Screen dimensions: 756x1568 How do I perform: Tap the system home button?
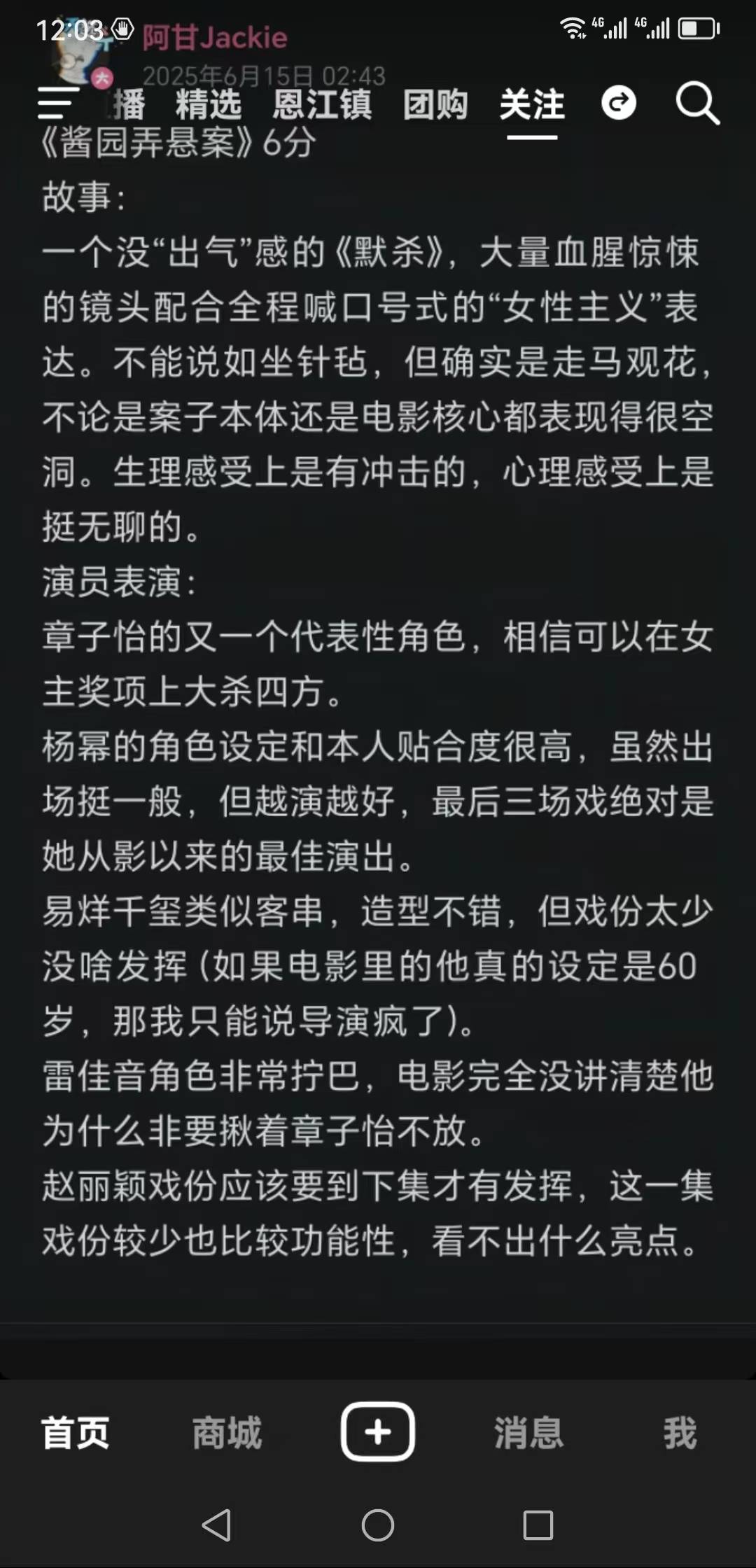378,1525
